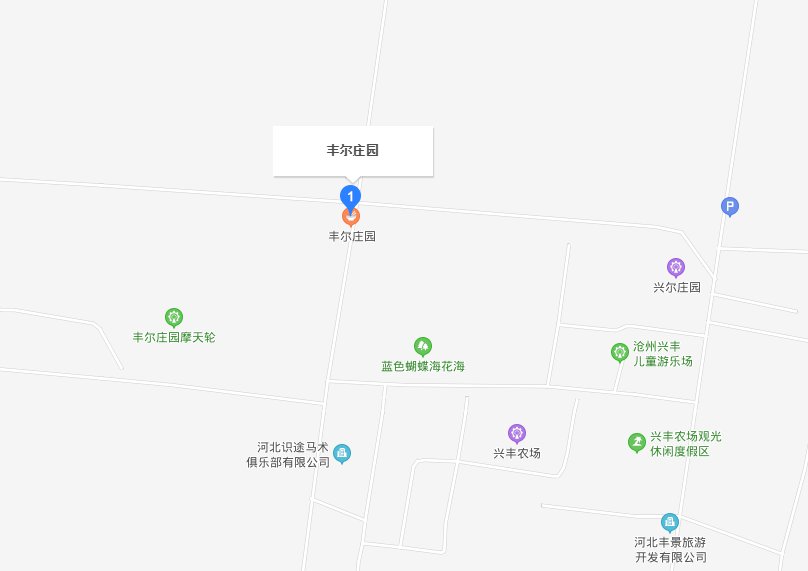Tap the blue number 1 location pin
The image size is (808, 571).
[x=350, y=195]
